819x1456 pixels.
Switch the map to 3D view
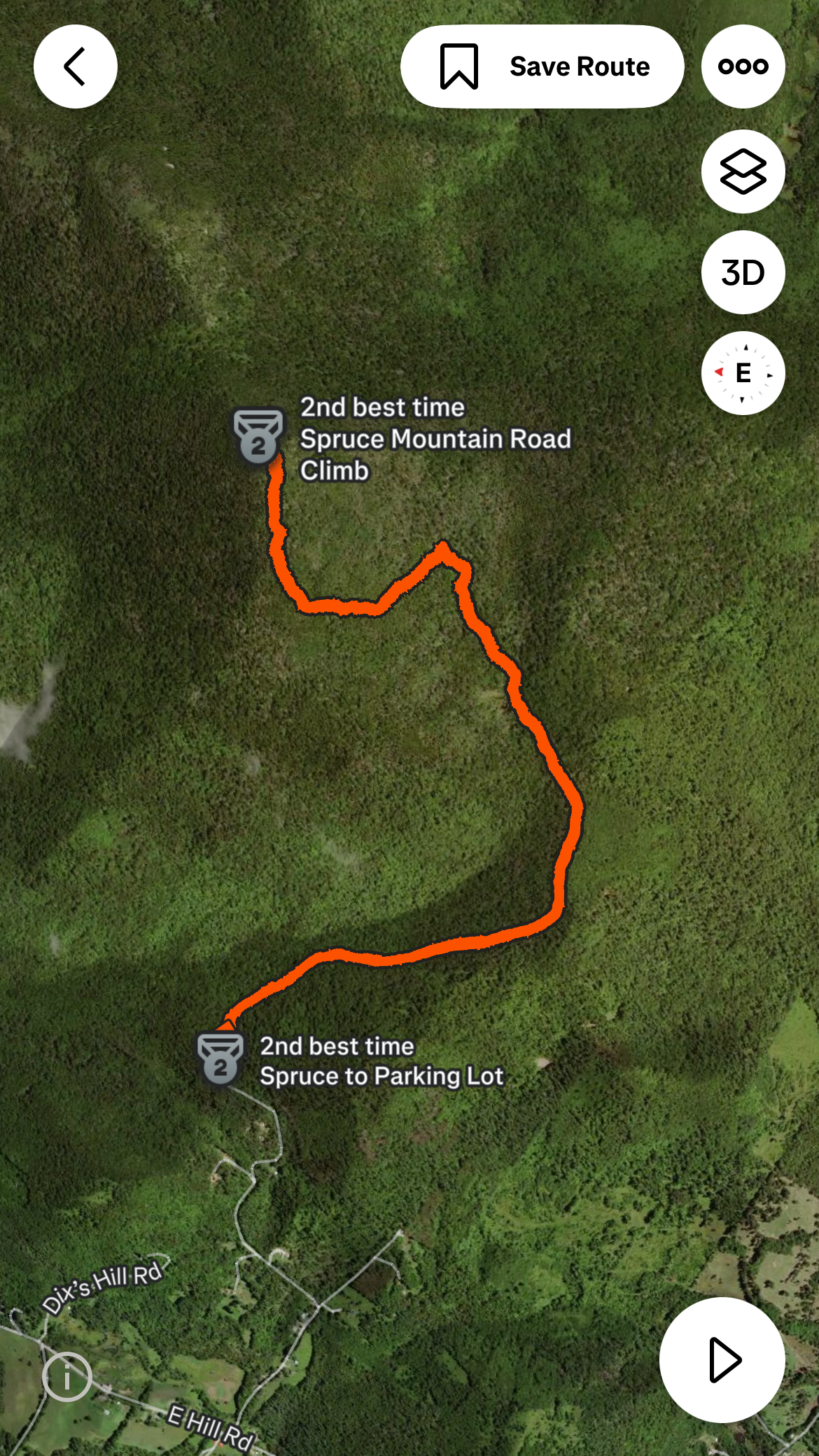(743, 272)
